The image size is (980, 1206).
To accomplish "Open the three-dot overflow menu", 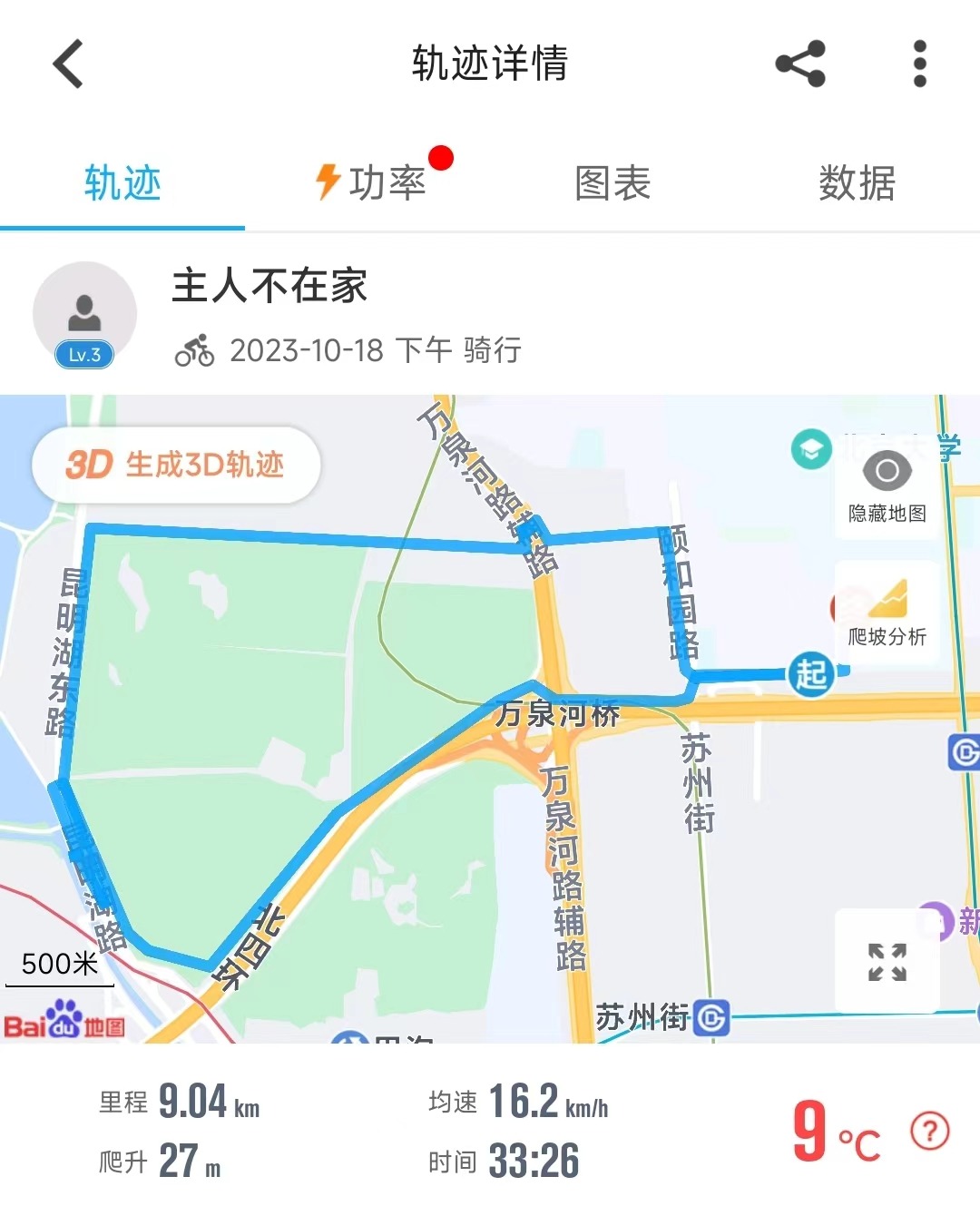I will tap(919, 64).
